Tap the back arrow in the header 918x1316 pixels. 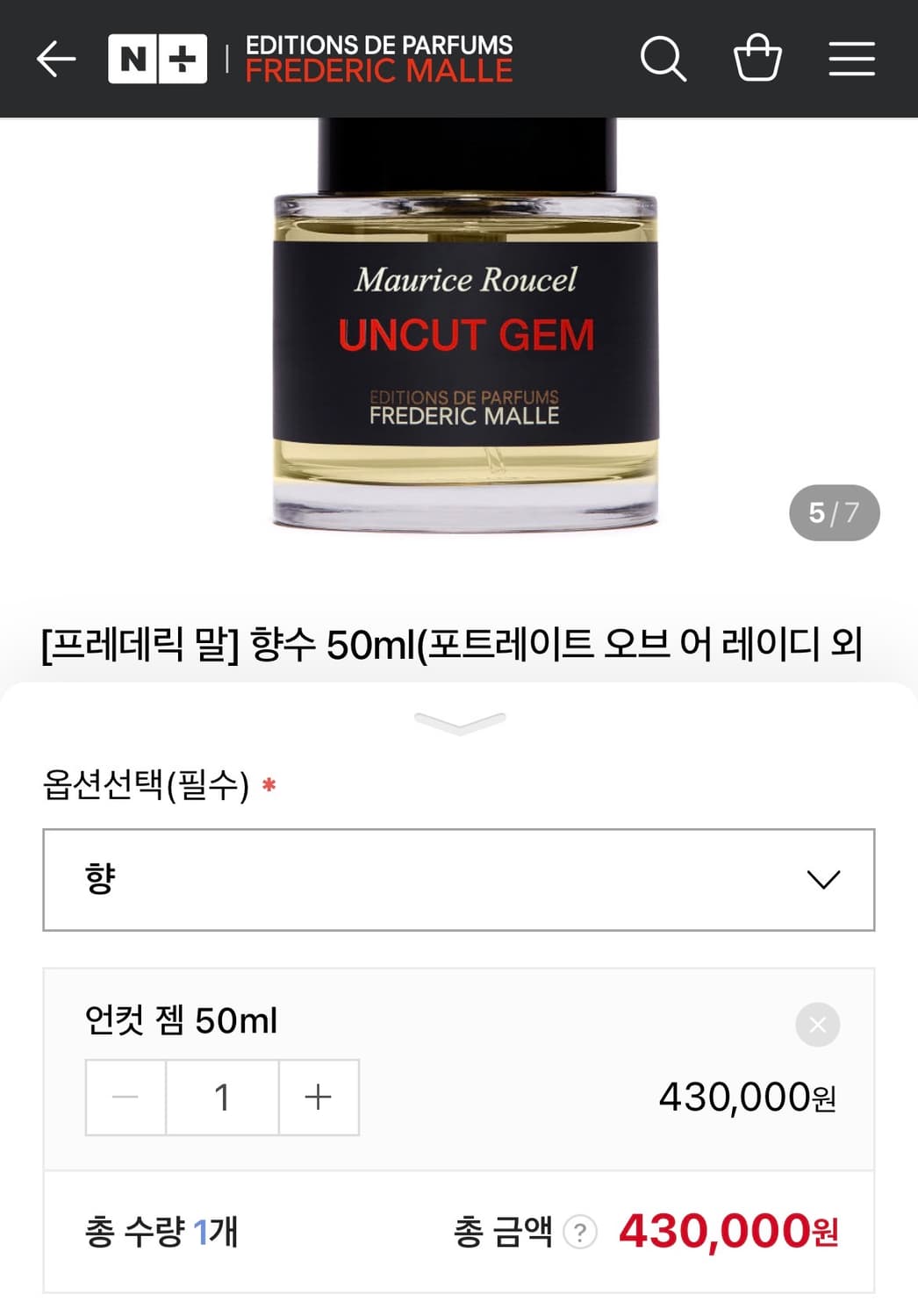[54, 58]
